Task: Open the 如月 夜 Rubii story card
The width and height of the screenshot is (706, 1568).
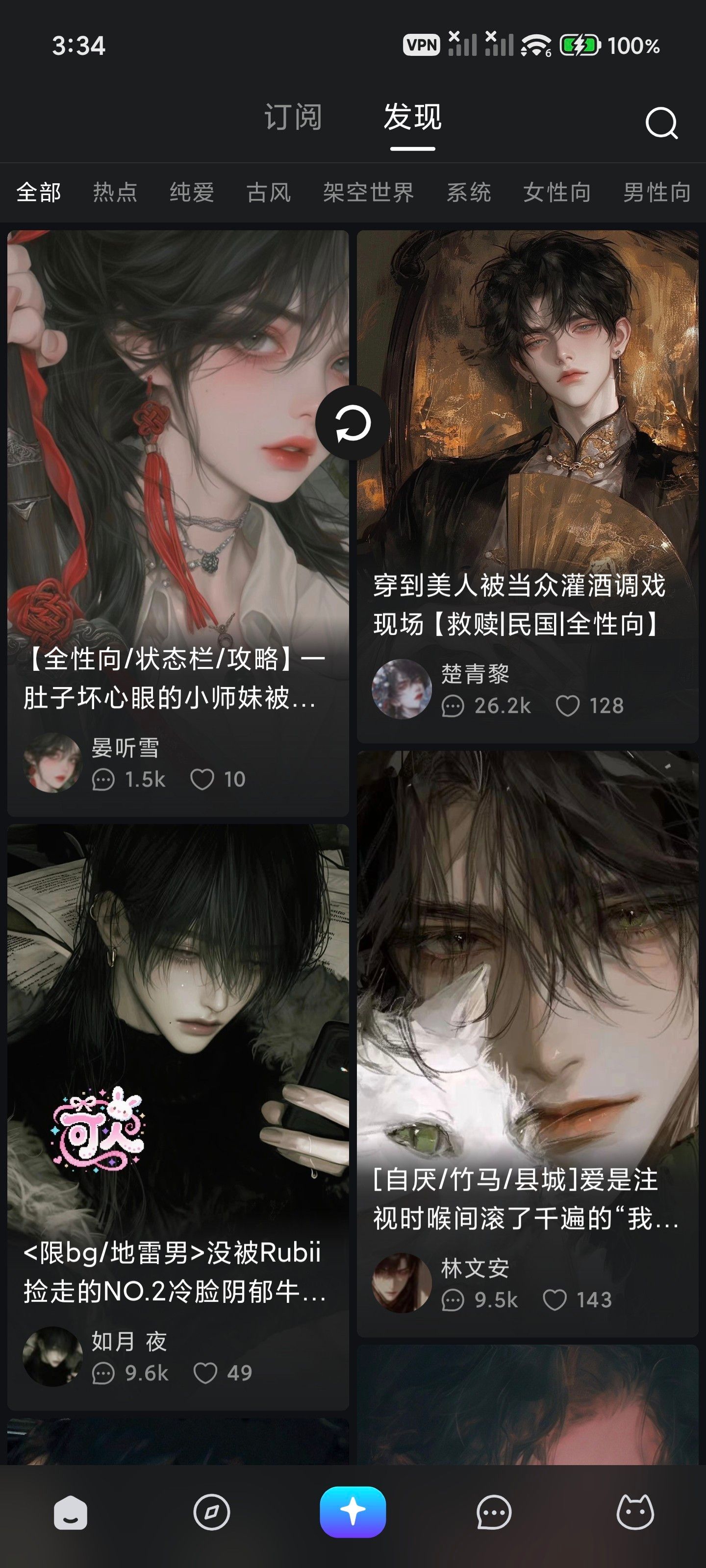Action: (x=178, y=1118)
